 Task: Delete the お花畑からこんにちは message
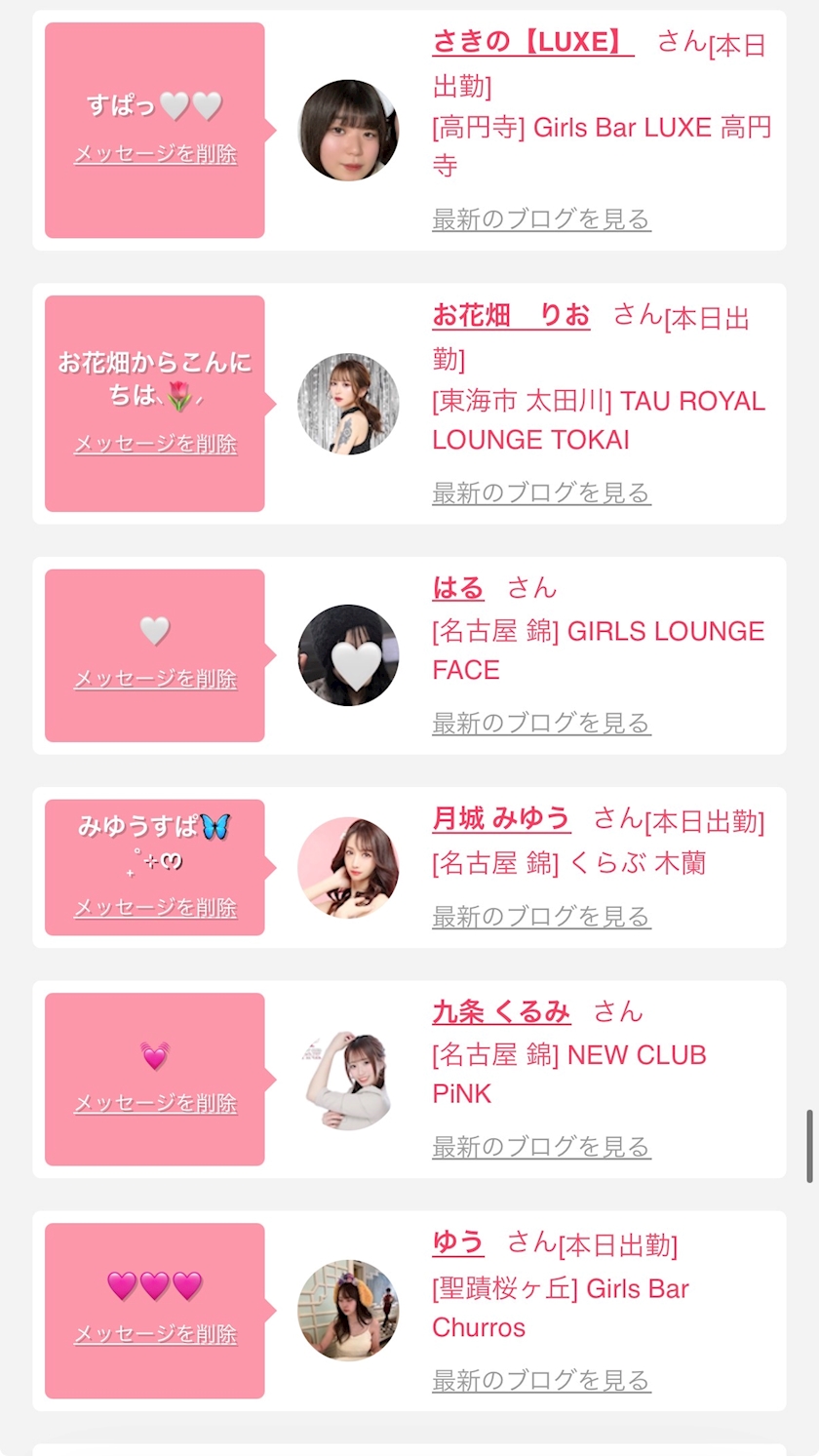[x=155, y=444]
